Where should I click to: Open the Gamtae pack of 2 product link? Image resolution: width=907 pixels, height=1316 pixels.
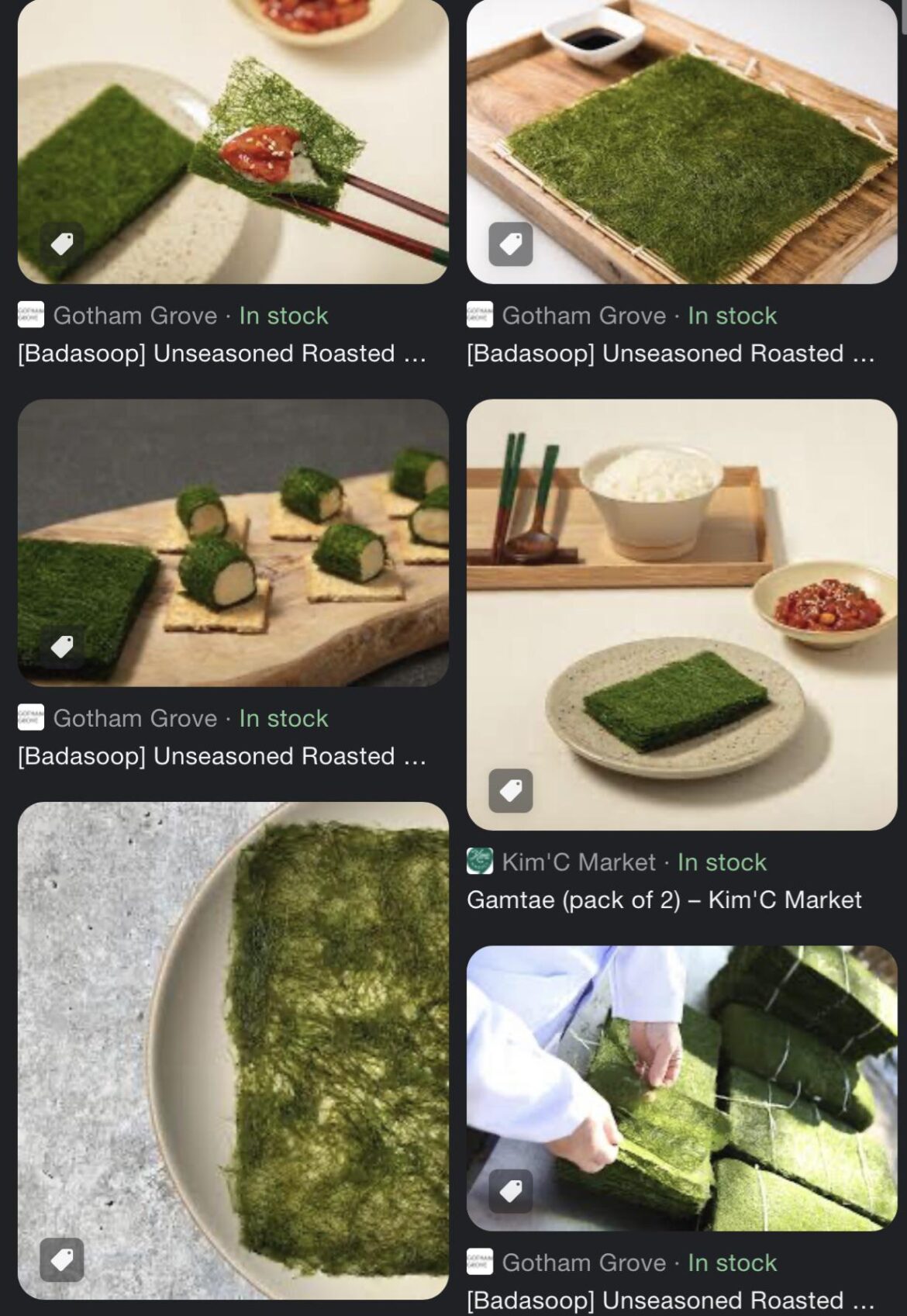tap(665, 900)
